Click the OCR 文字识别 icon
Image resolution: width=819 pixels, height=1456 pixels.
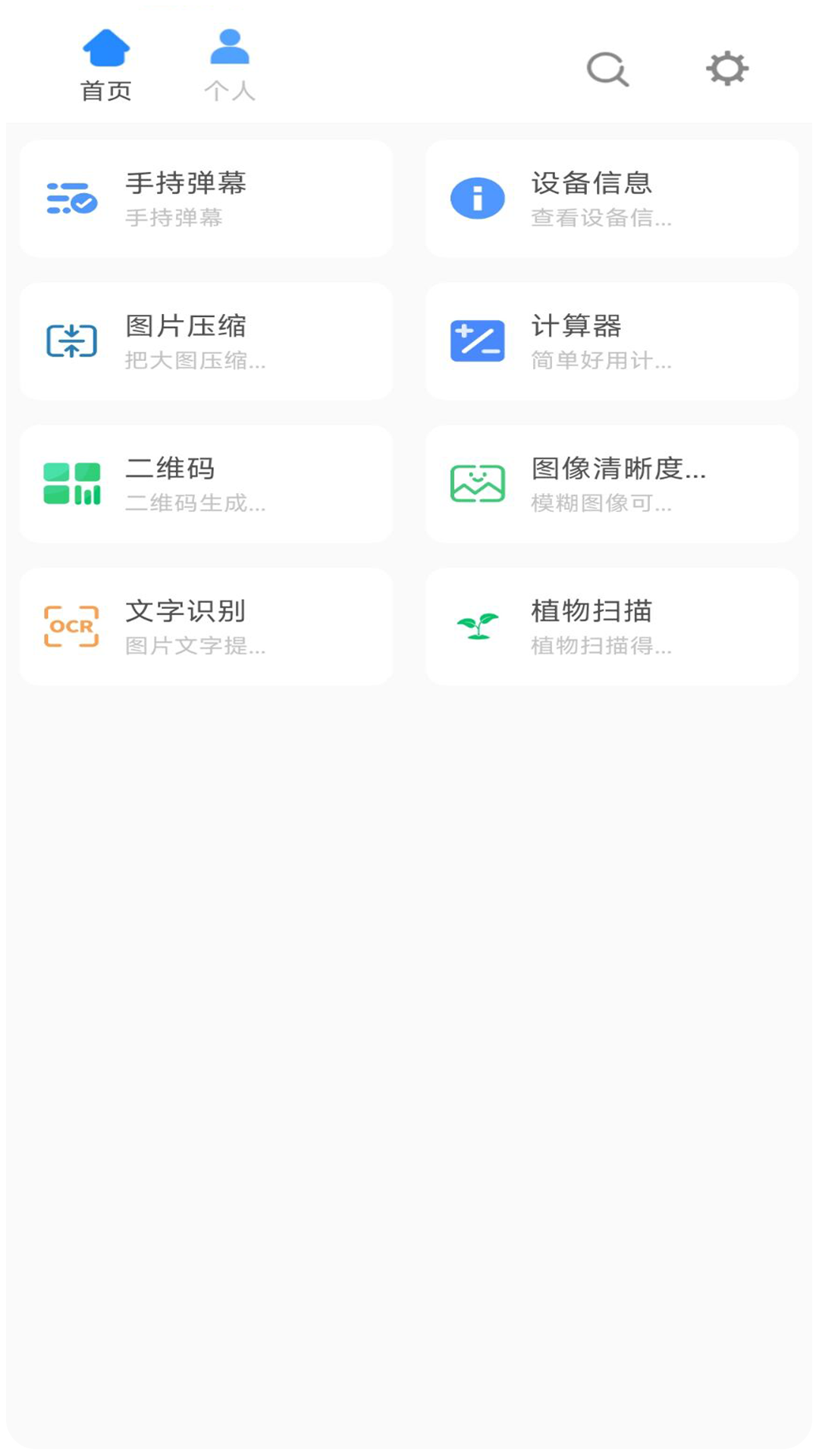(71, 626)
